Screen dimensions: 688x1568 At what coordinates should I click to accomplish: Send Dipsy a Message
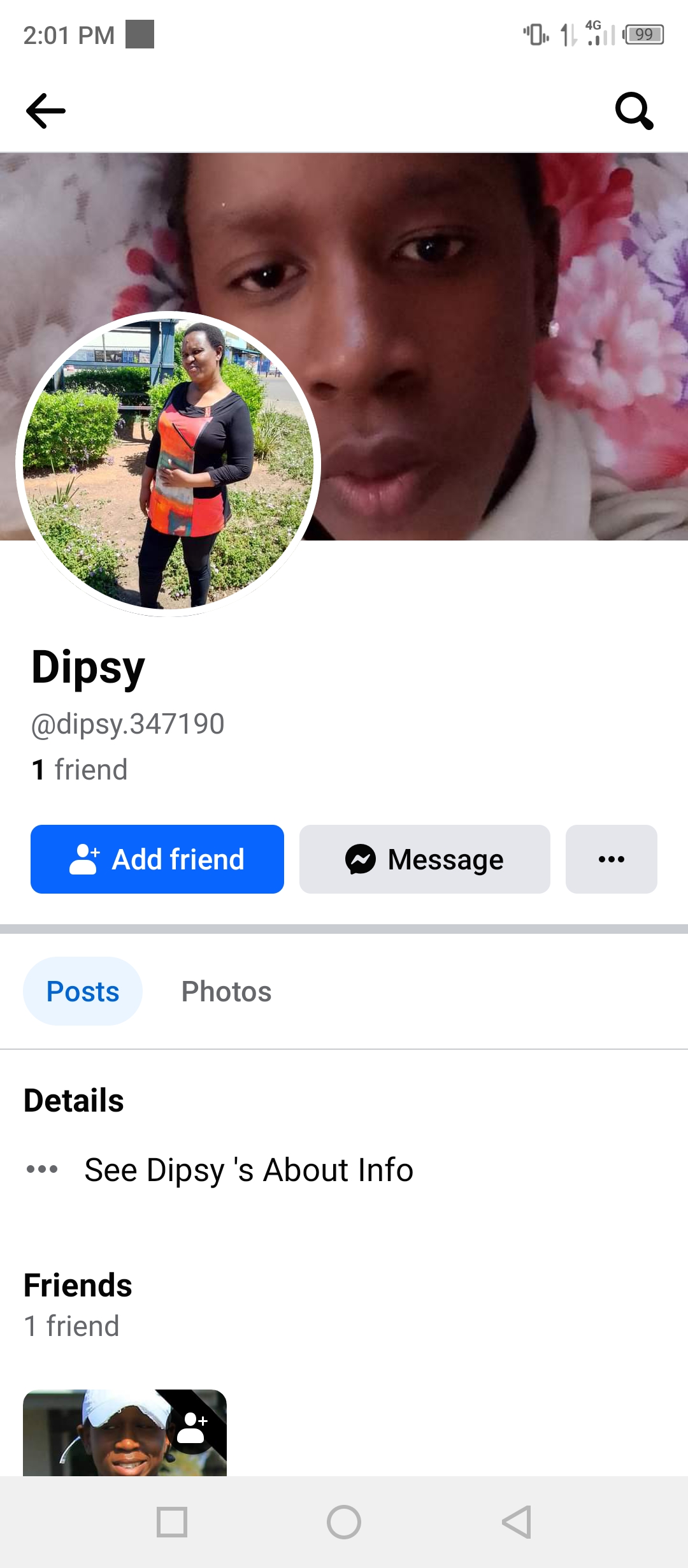click(425, 859)
